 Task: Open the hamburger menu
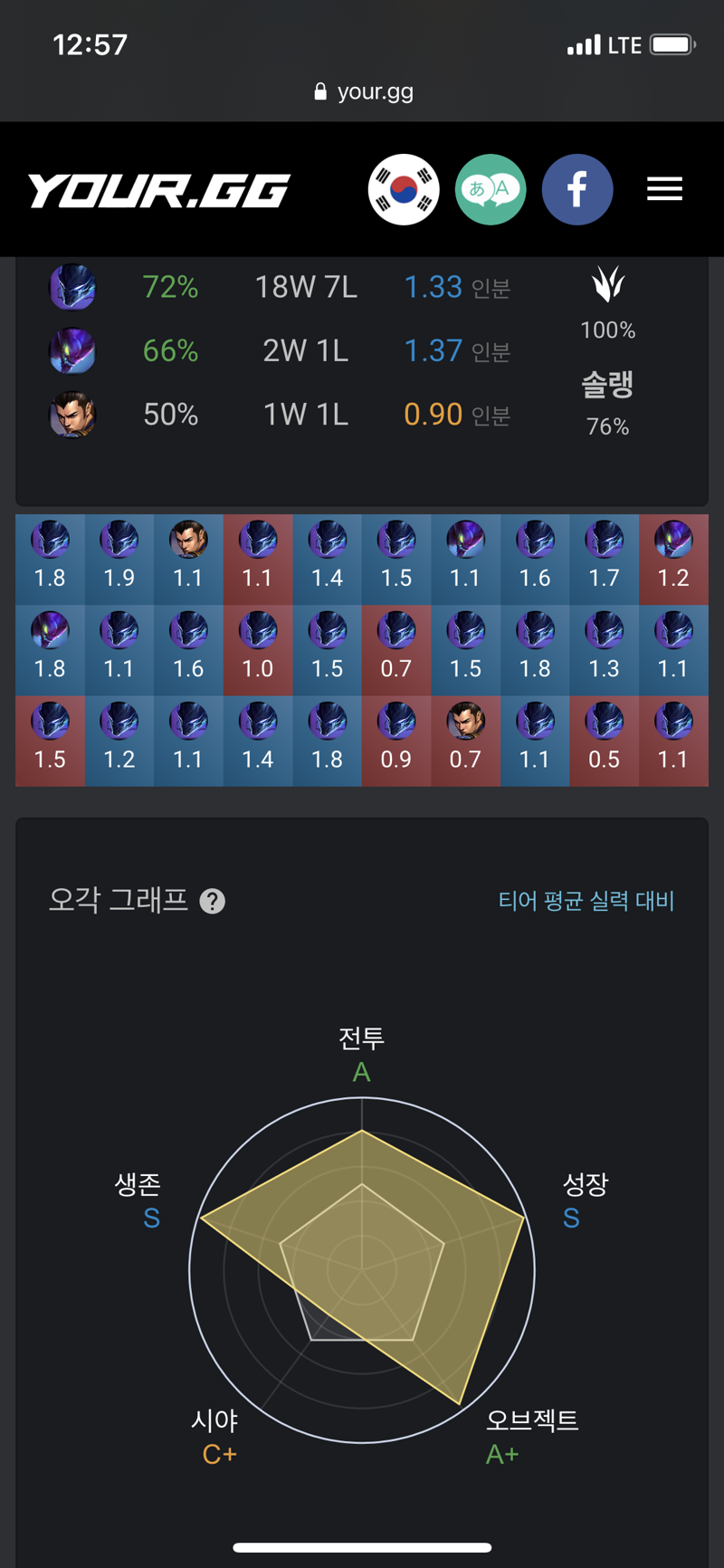[x=664, y=189]
